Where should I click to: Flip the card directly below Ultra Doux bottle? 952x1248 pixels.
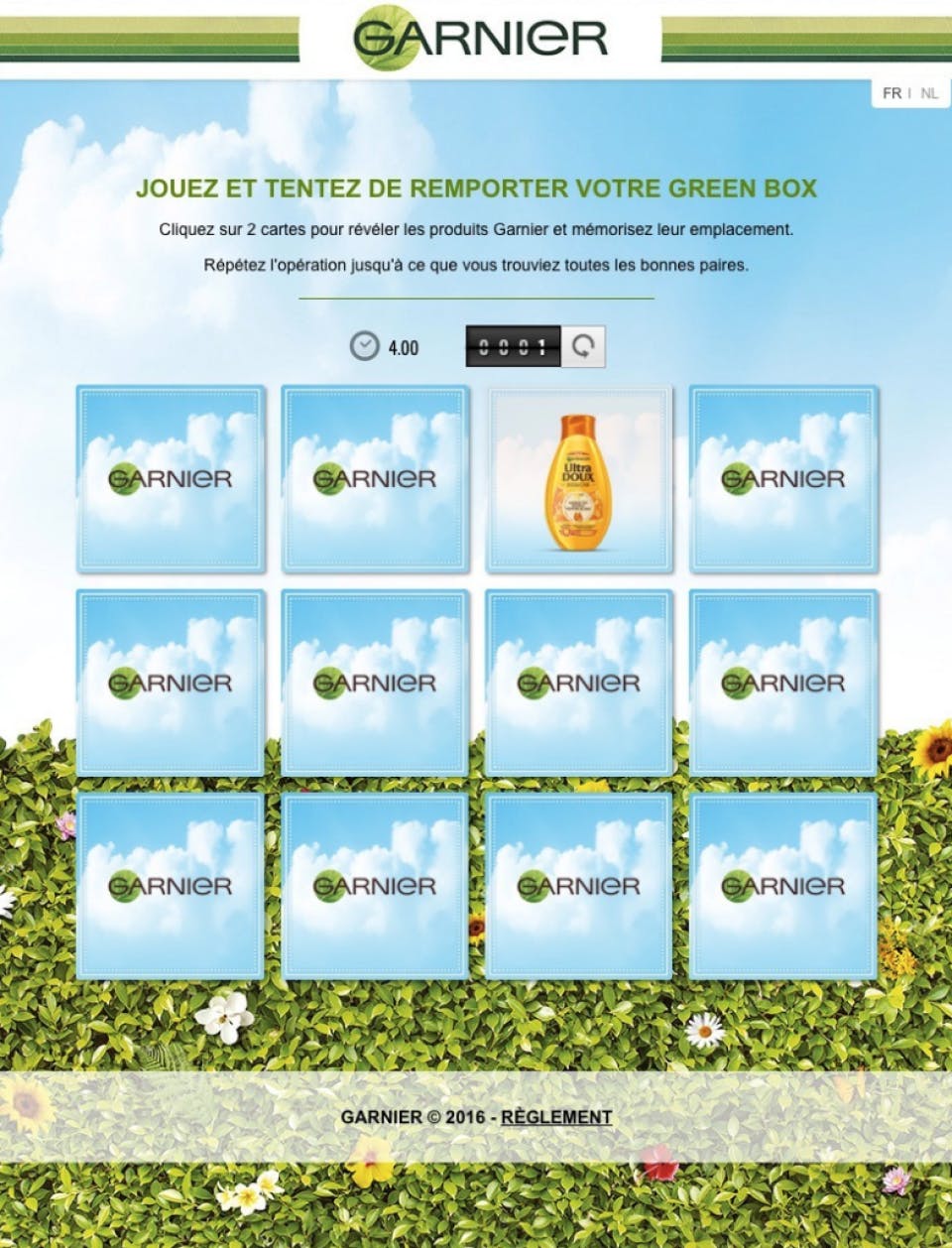[579, 684]
